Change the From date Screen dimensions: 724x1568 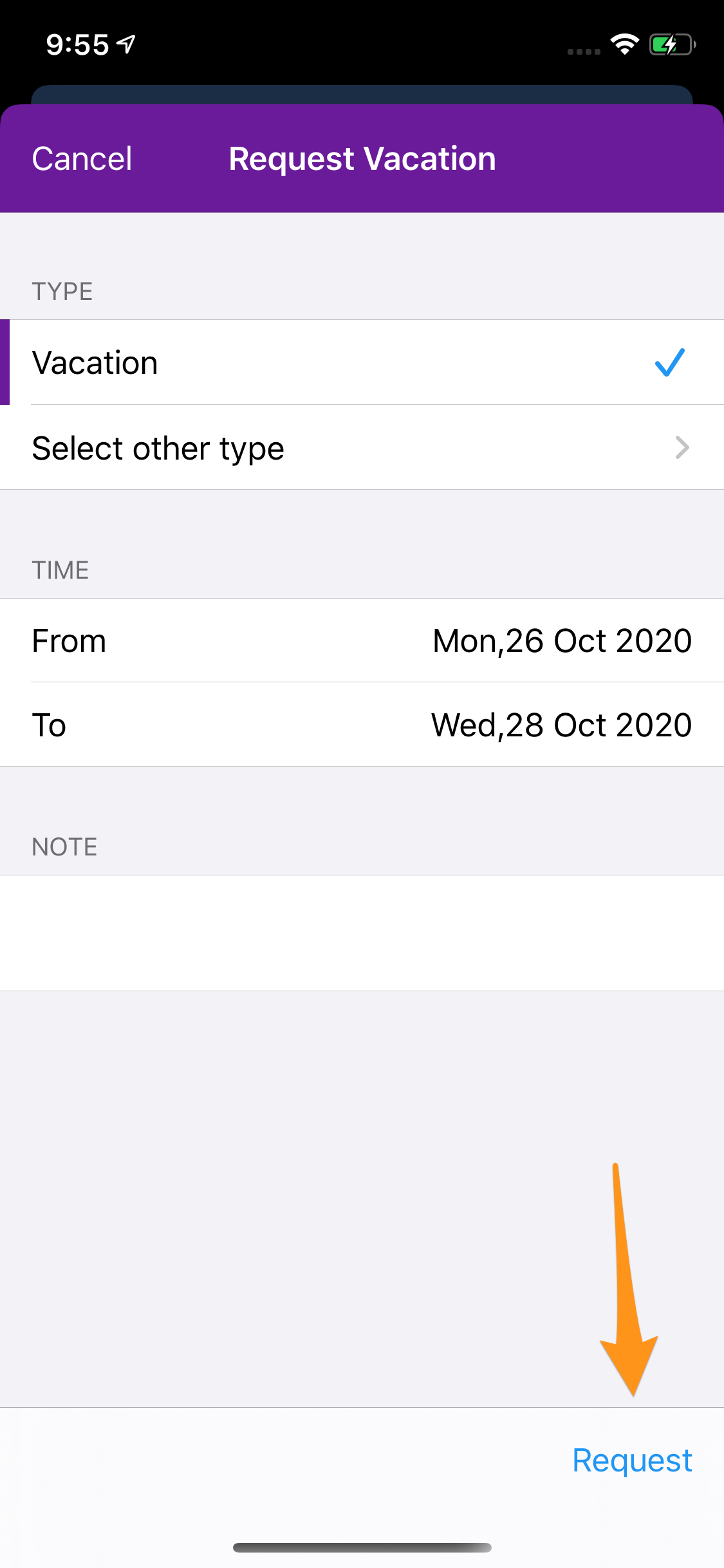[x=362, y=640]
